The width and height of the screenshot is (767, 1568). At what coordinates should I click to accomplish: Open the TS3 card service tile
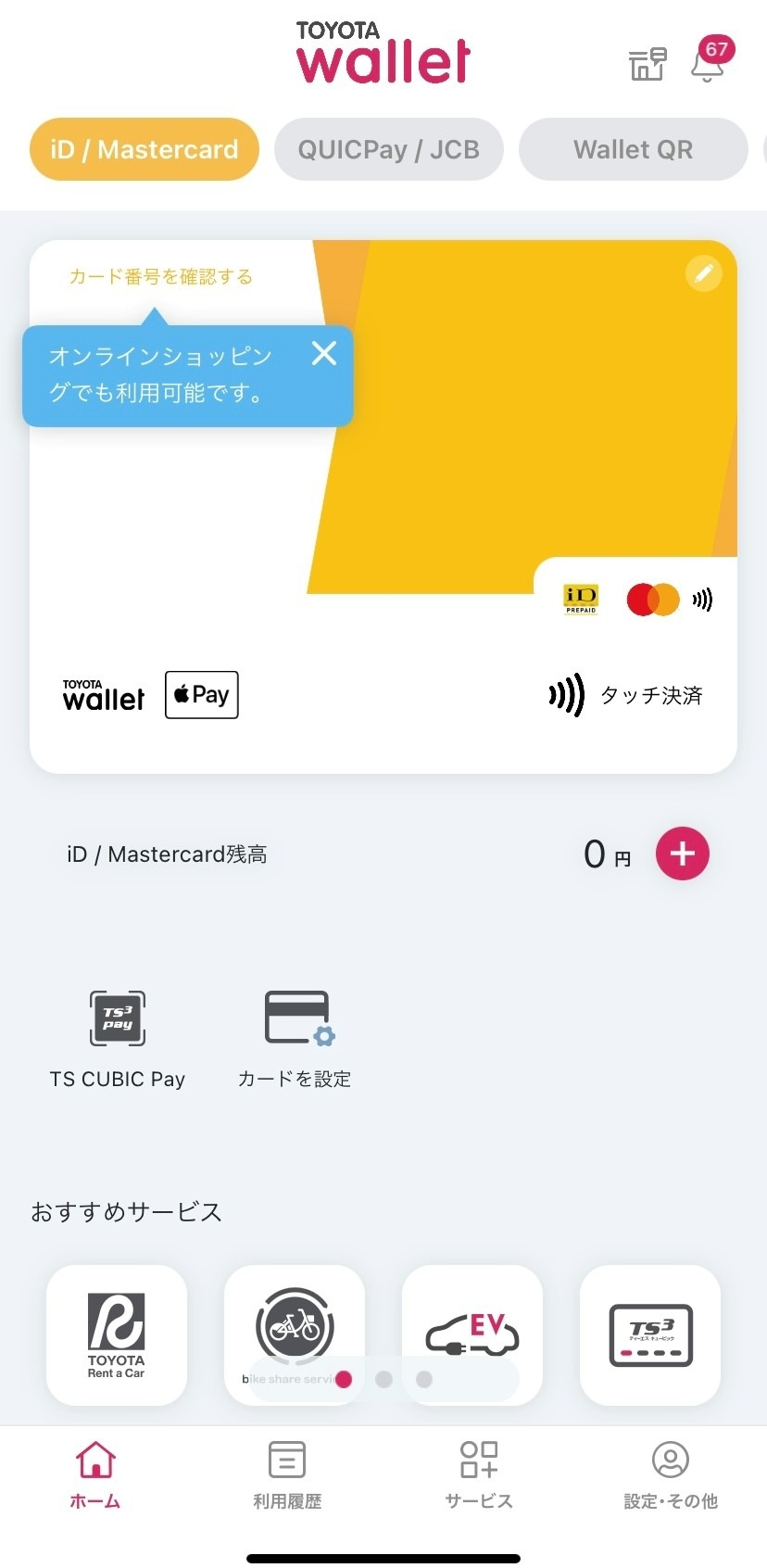click(x=650, y=1335)
